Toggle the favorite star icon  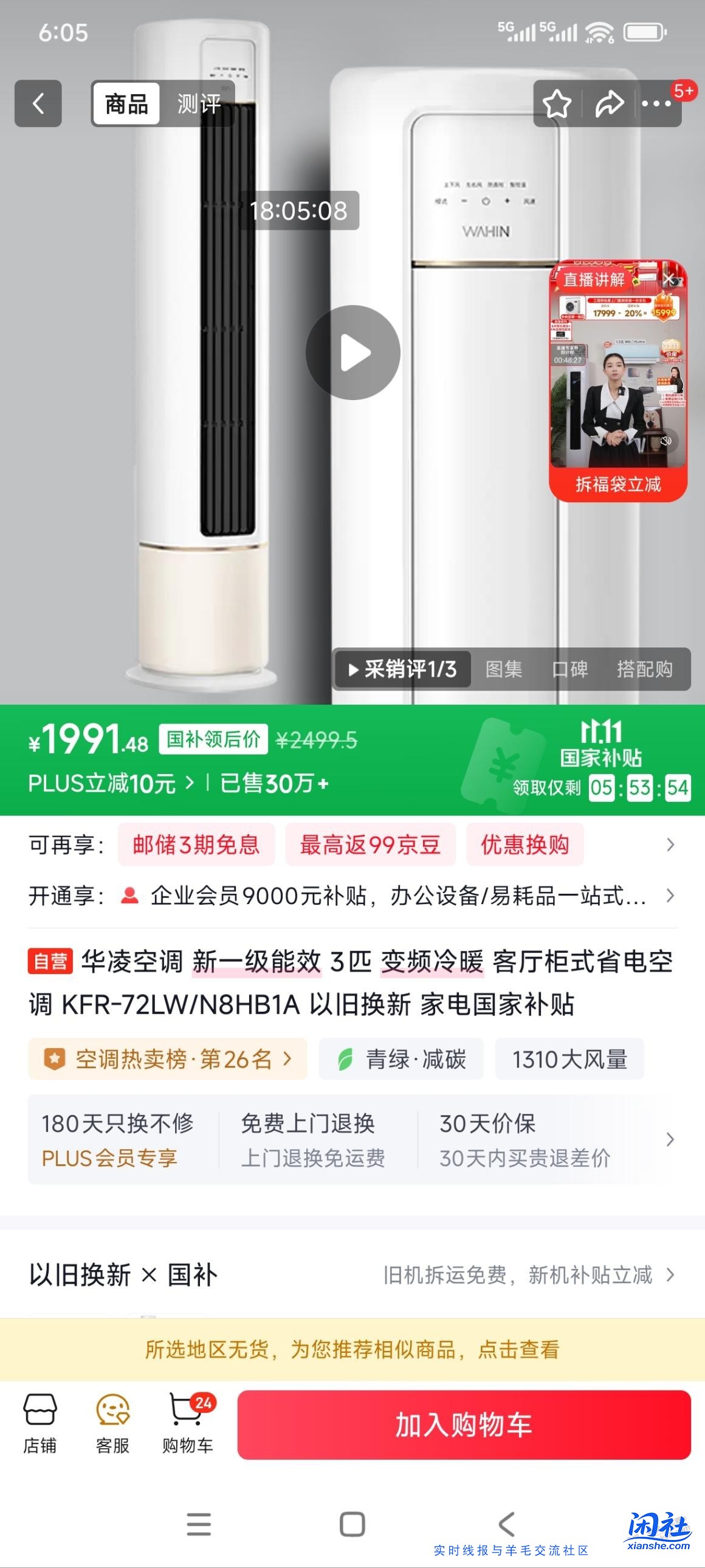click(559, 103)
